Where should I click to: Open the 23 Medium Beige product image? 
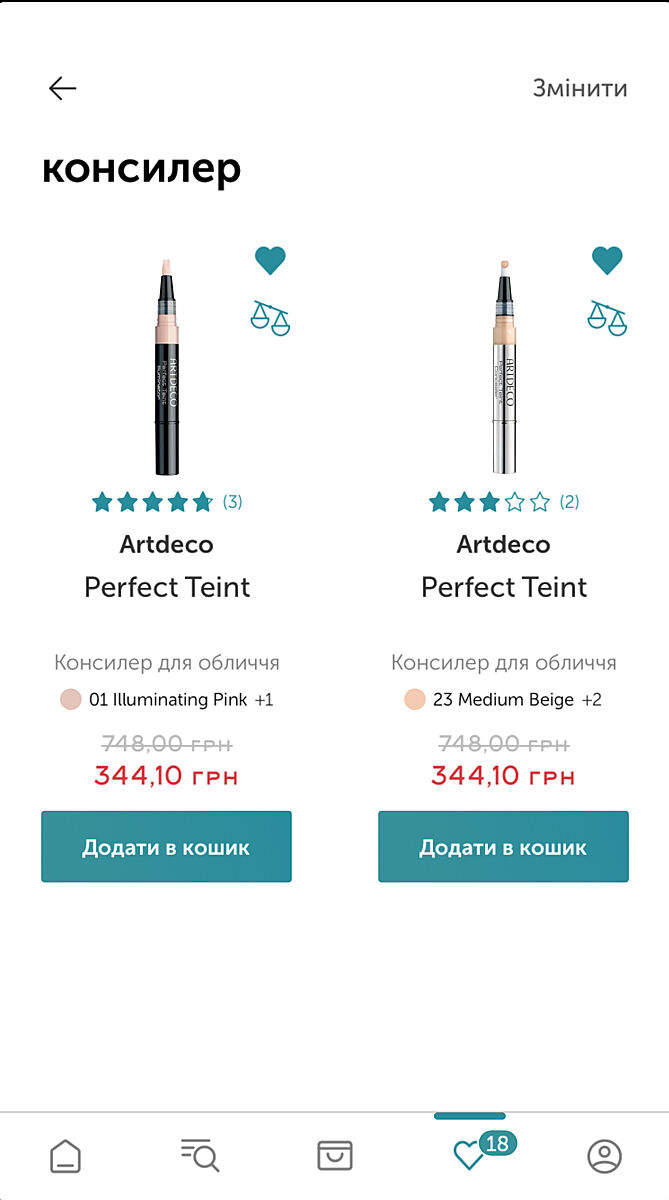[x=504, y=367]
